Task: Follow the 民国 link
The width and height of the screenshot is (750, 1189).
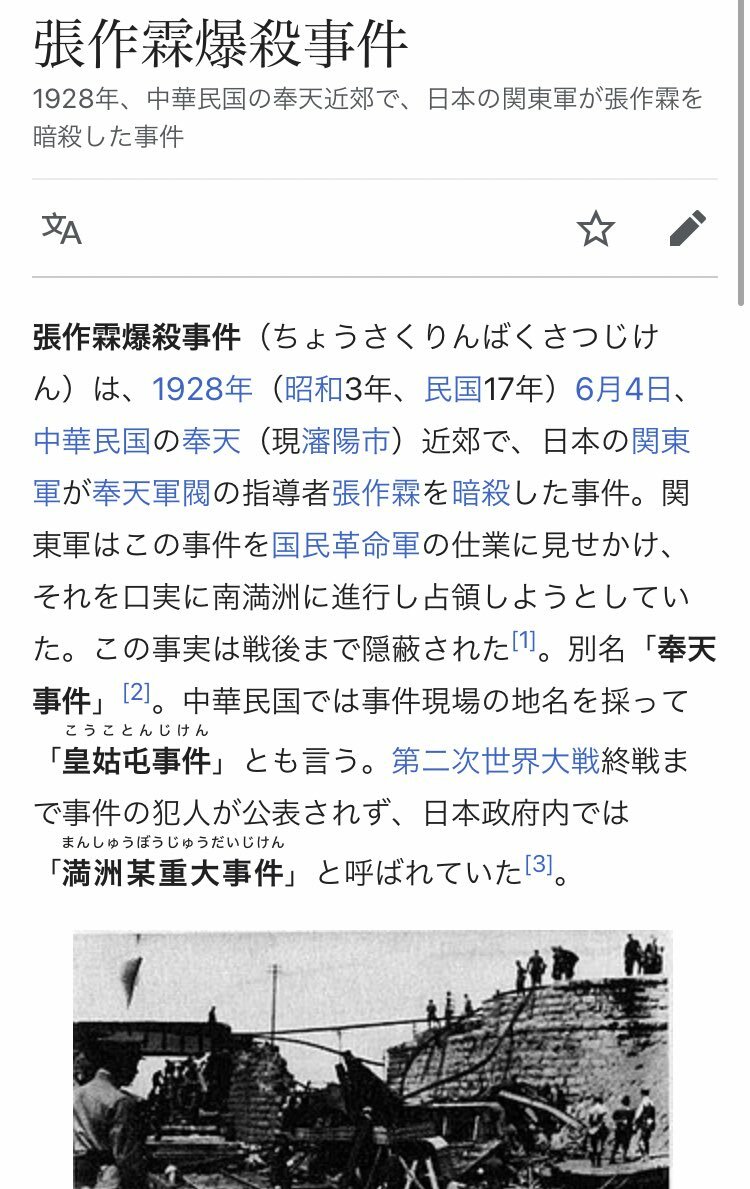Action: pyautogui.click(x=453, y=389)
